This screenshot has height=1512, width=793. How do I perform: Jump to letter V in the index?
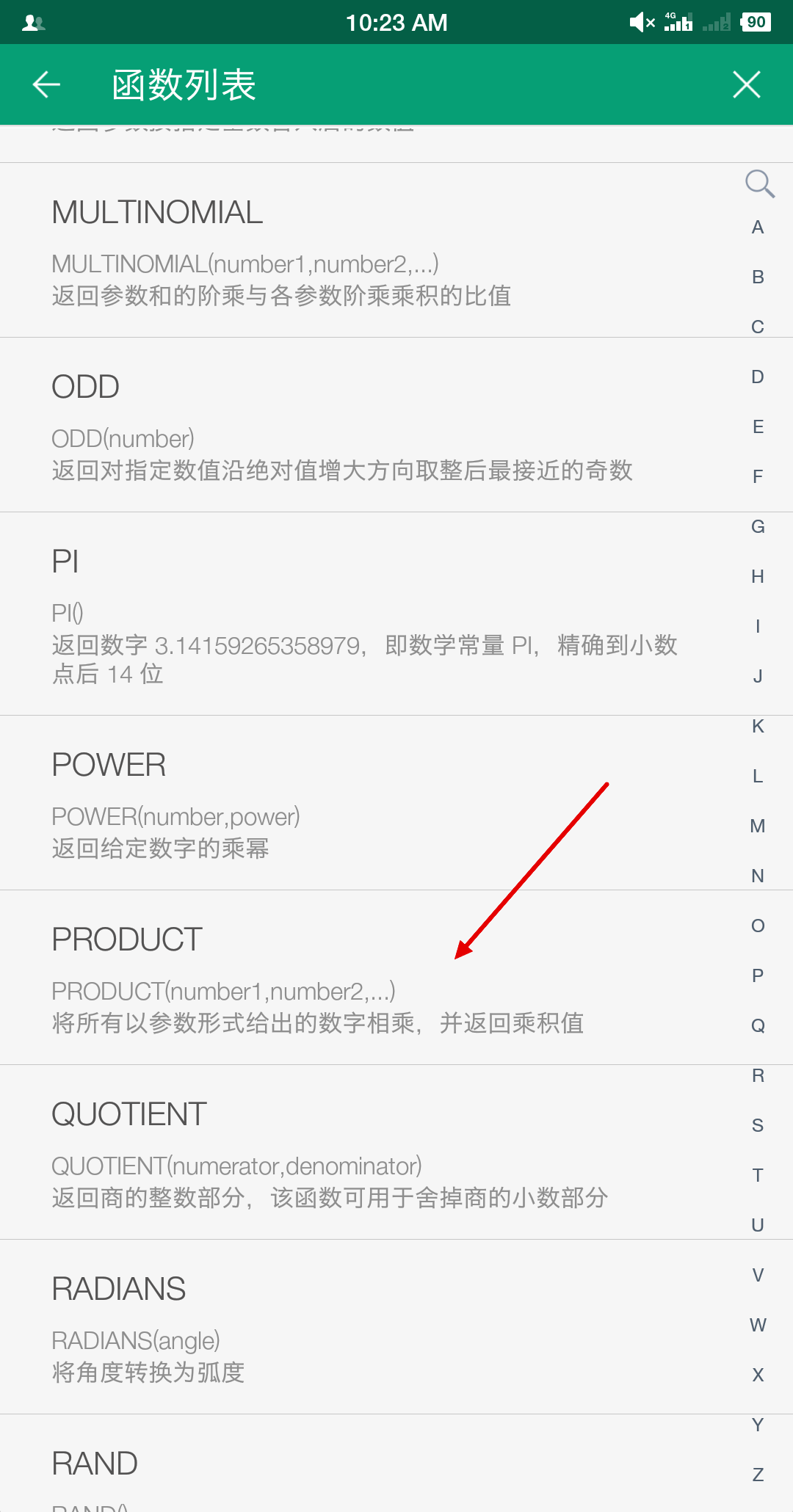click(758, 1275)
